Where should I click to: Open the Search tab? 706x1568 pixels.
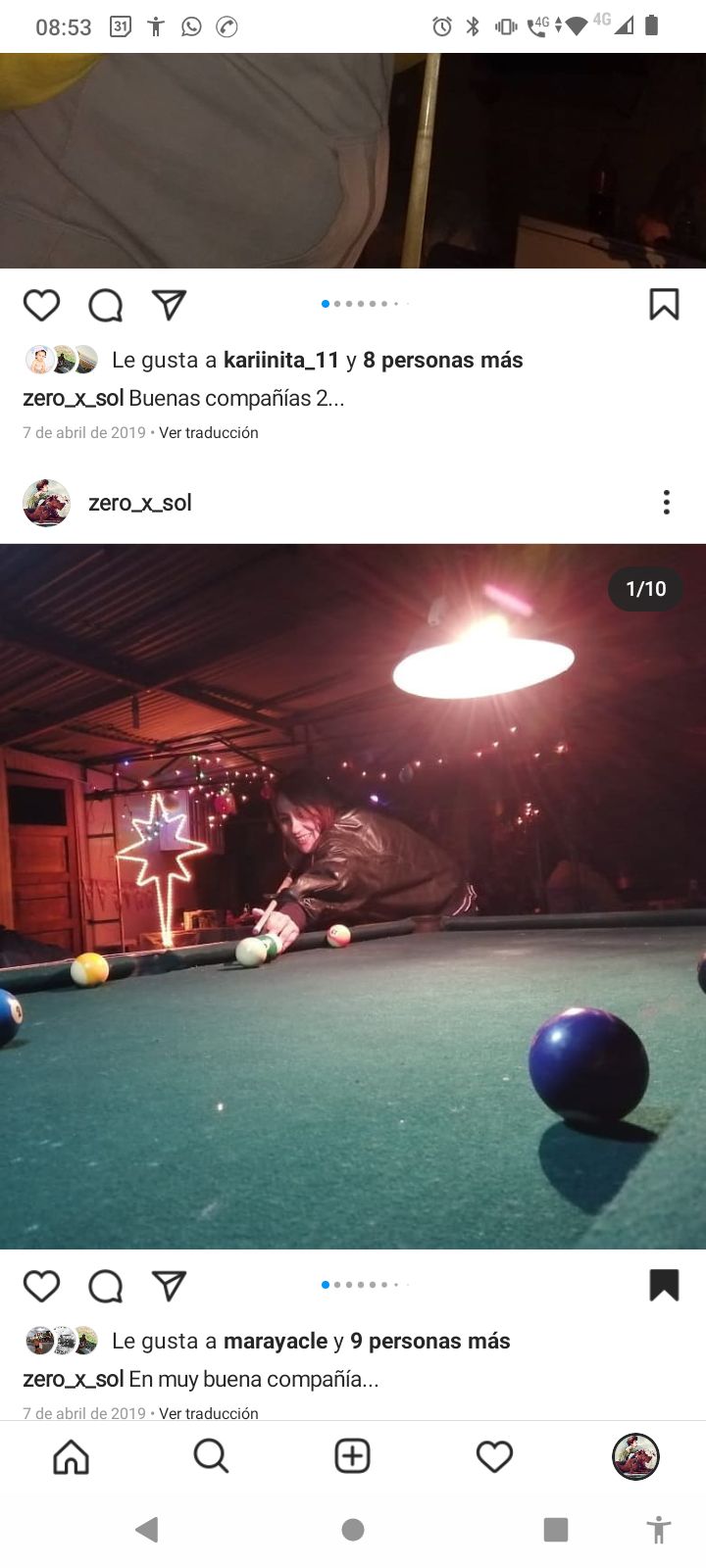coord(211,1456)
